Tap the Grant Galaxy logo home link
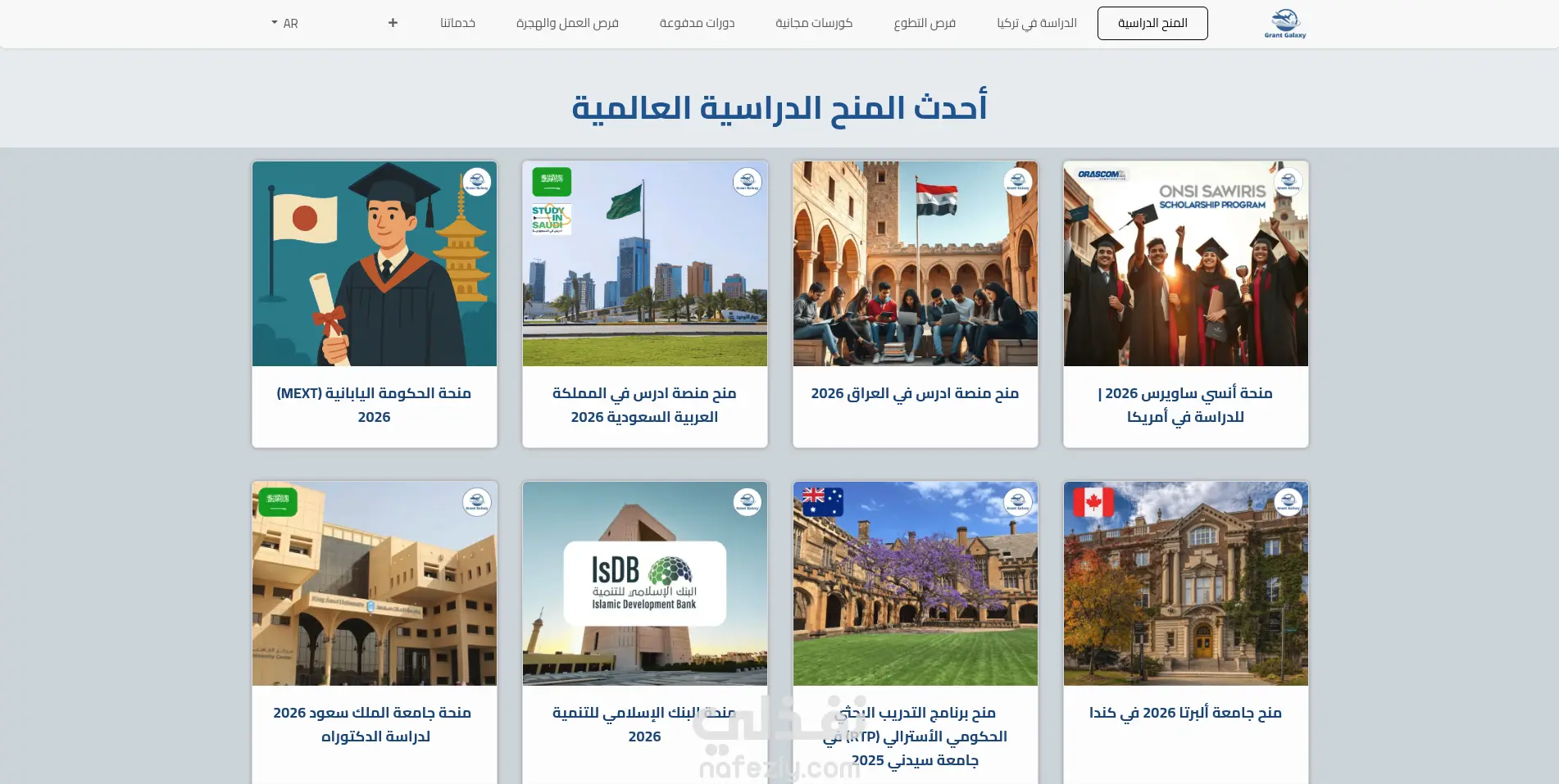This screenshot has width=1559, height=784. click(1285, 24)
